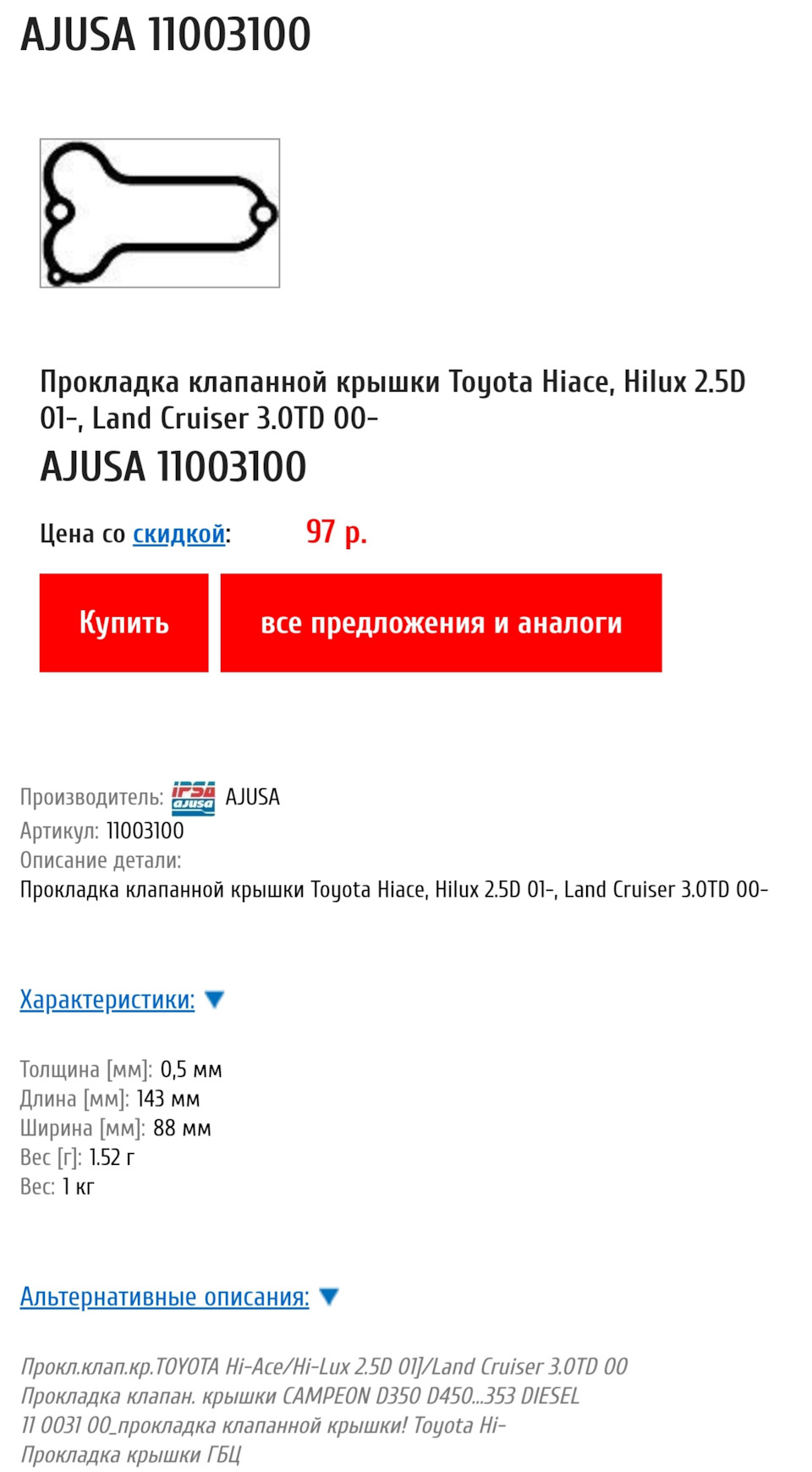812x1472 pixels.
Task: Open the Альтернативные описания link
Action: (164, 1295)
